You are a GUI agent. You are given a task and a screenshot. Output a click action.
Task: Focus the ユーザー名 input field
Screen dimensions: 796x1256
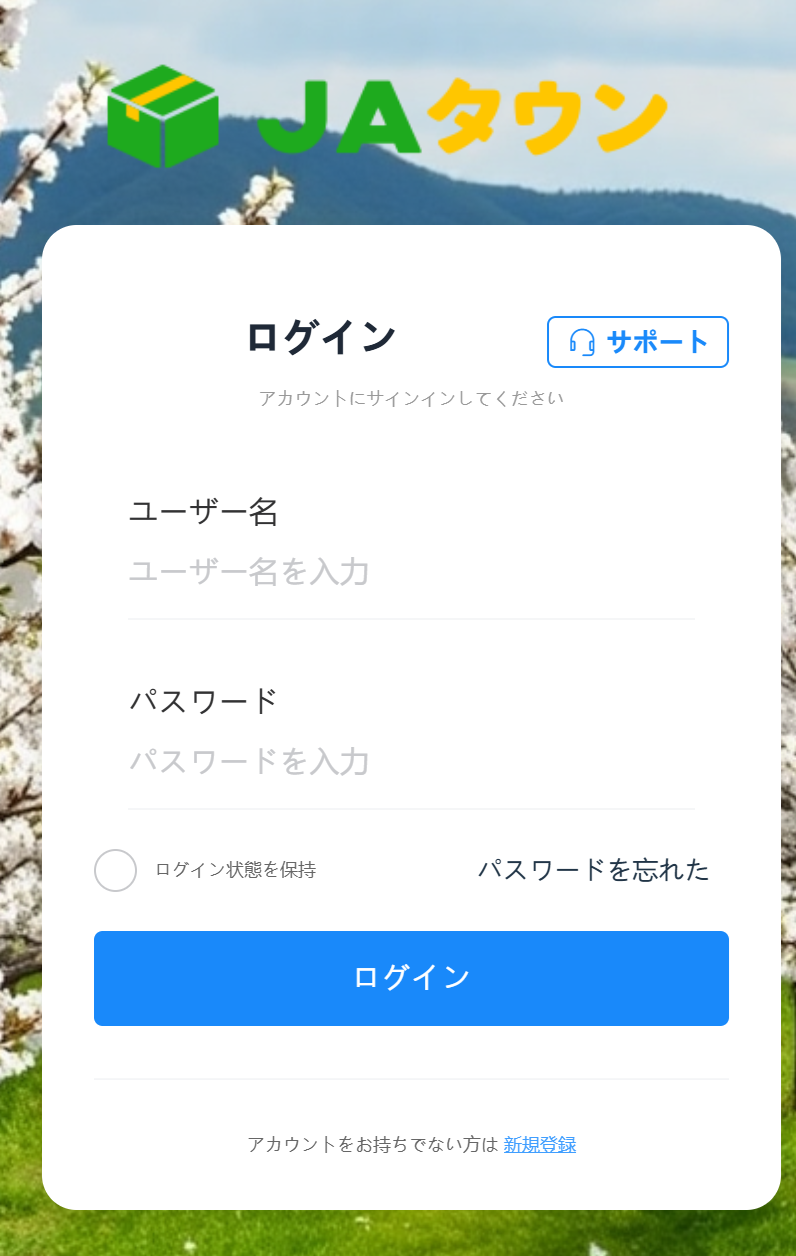tap(410, 573)
